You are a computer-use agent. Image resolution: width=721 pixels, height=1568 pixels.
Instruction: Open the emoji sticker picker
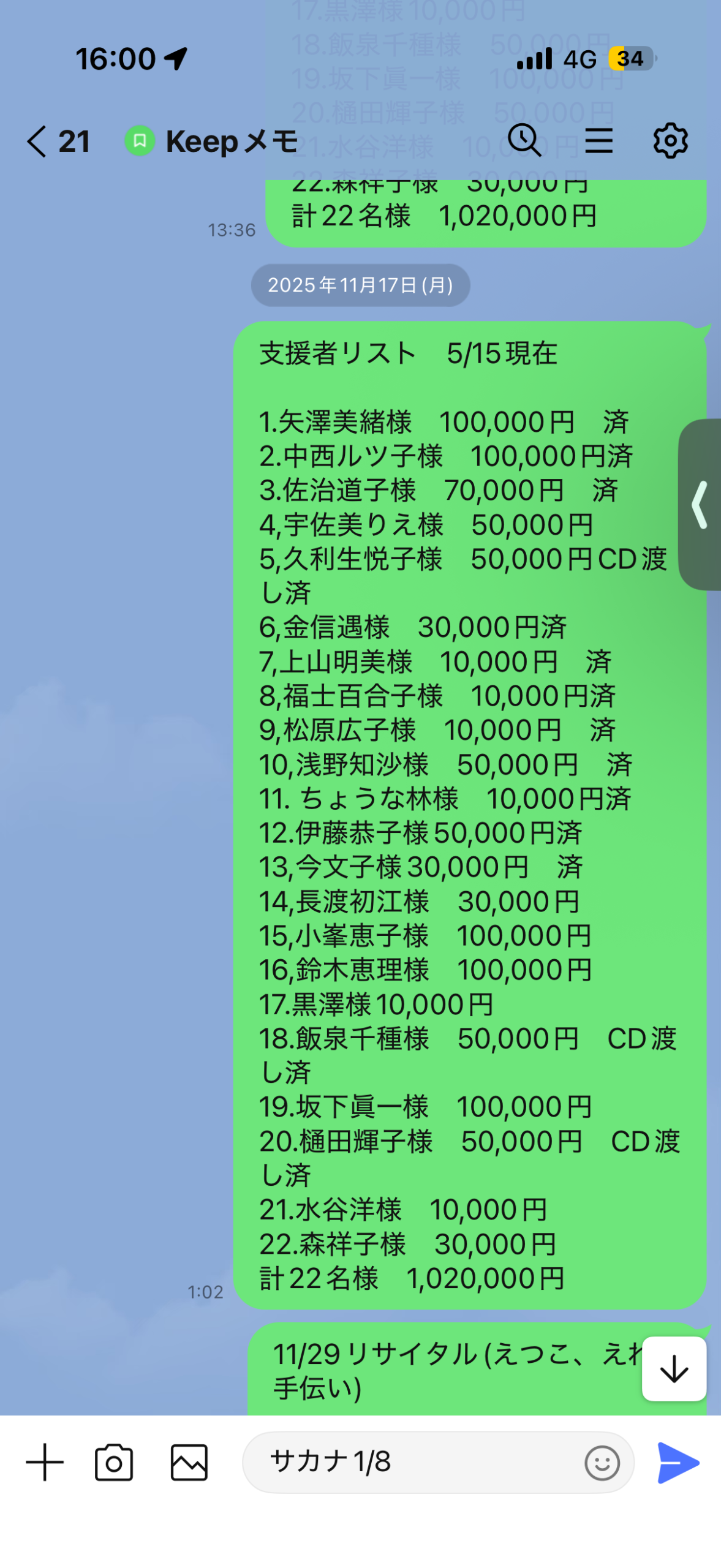click(602, 1463)
